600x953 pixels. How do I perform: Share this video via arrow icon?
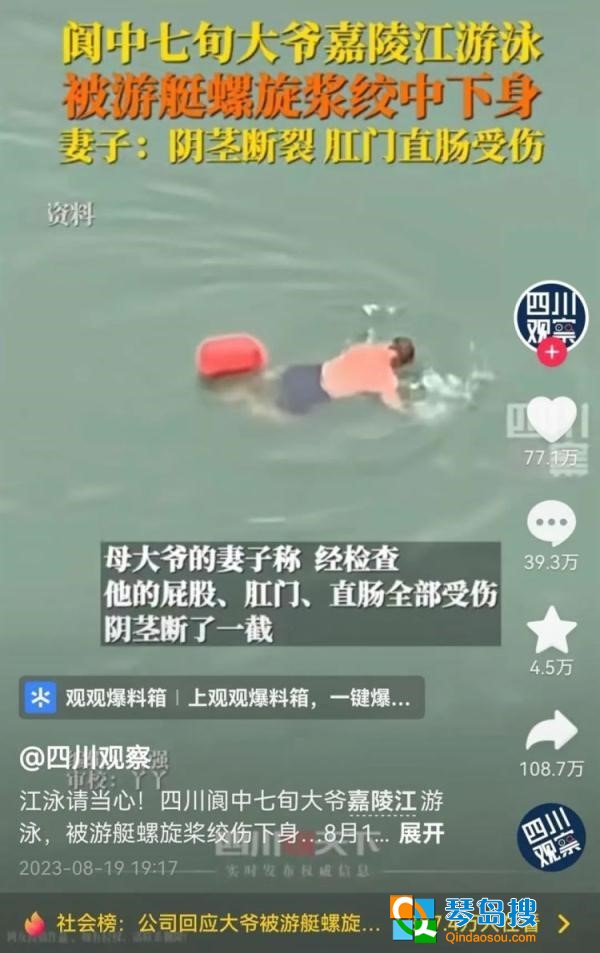[x=552, y=733]
